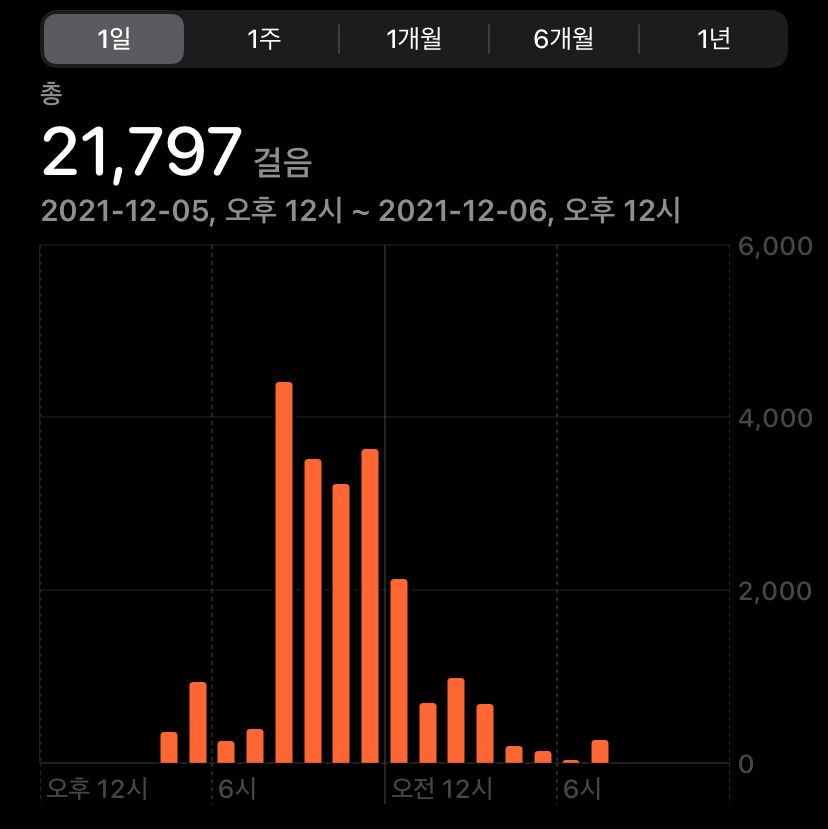Switch to the 1개월 monthly view
This screenshot has width=828, height=829.
pyautogui.click(x=414, y=39)
